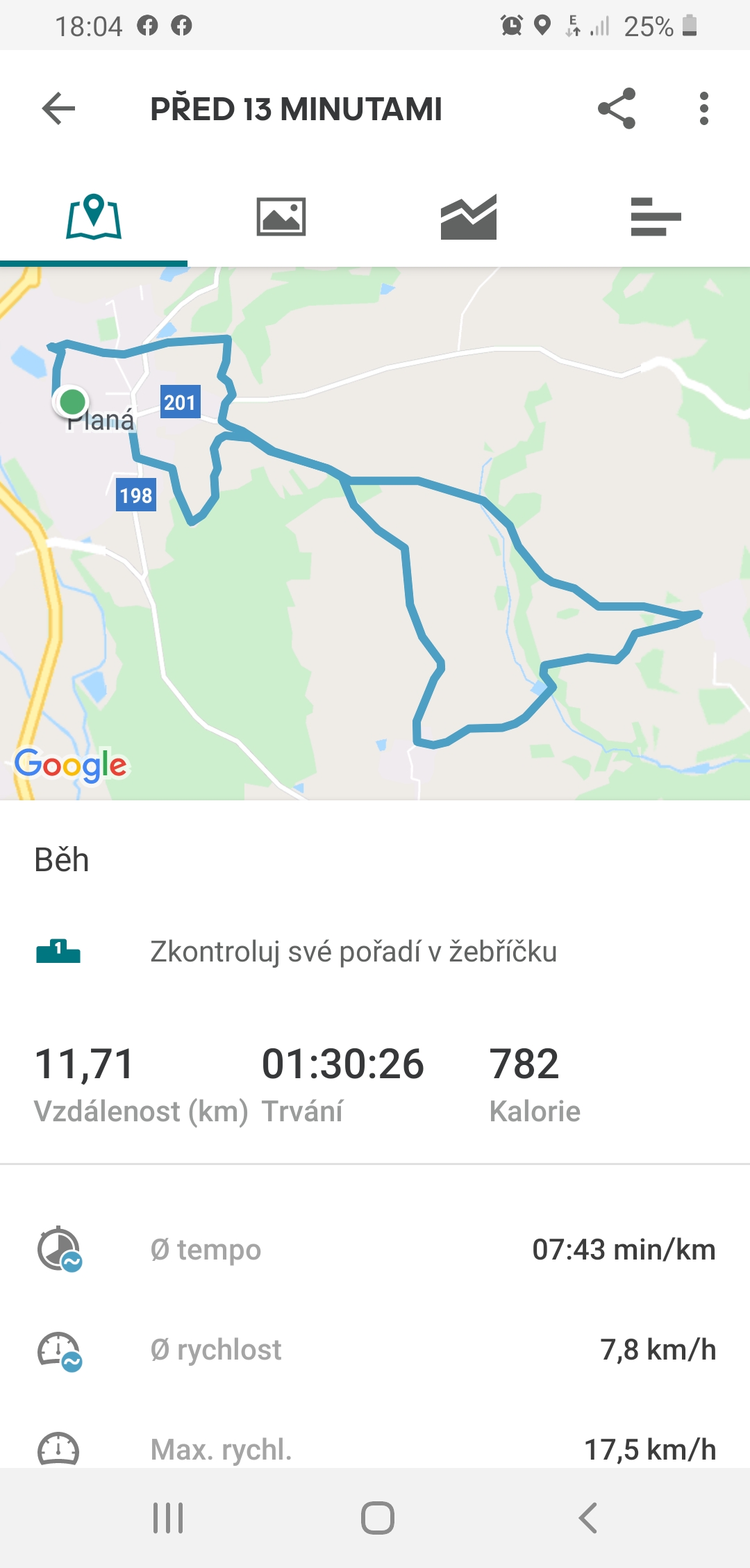Viewport: 750px width, 1568px height.
Task: Open Zkontroluj své pořadí v žebříčku
Action: tap(375, 951)
